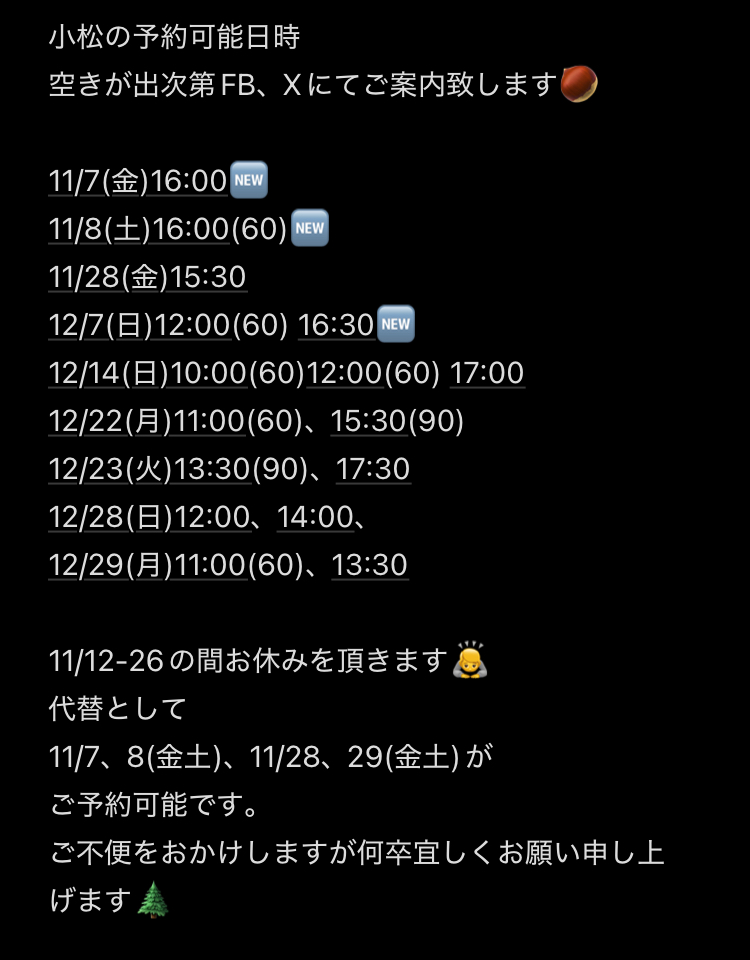Tap the 16:30 time link
750x960 pixels.
click(335, 325)
